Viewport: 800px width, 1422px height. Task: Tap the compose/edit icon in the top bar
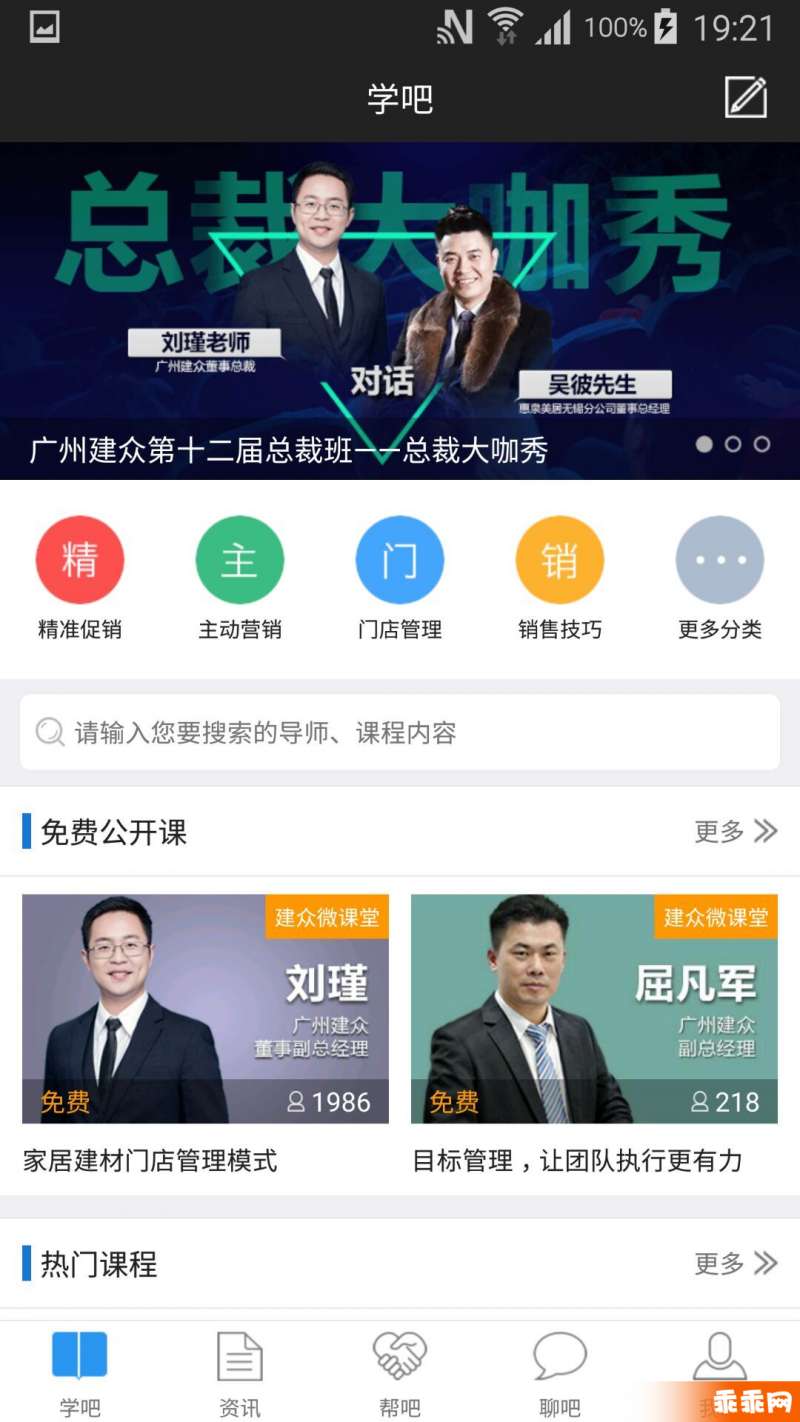click(x=746, y=98)
